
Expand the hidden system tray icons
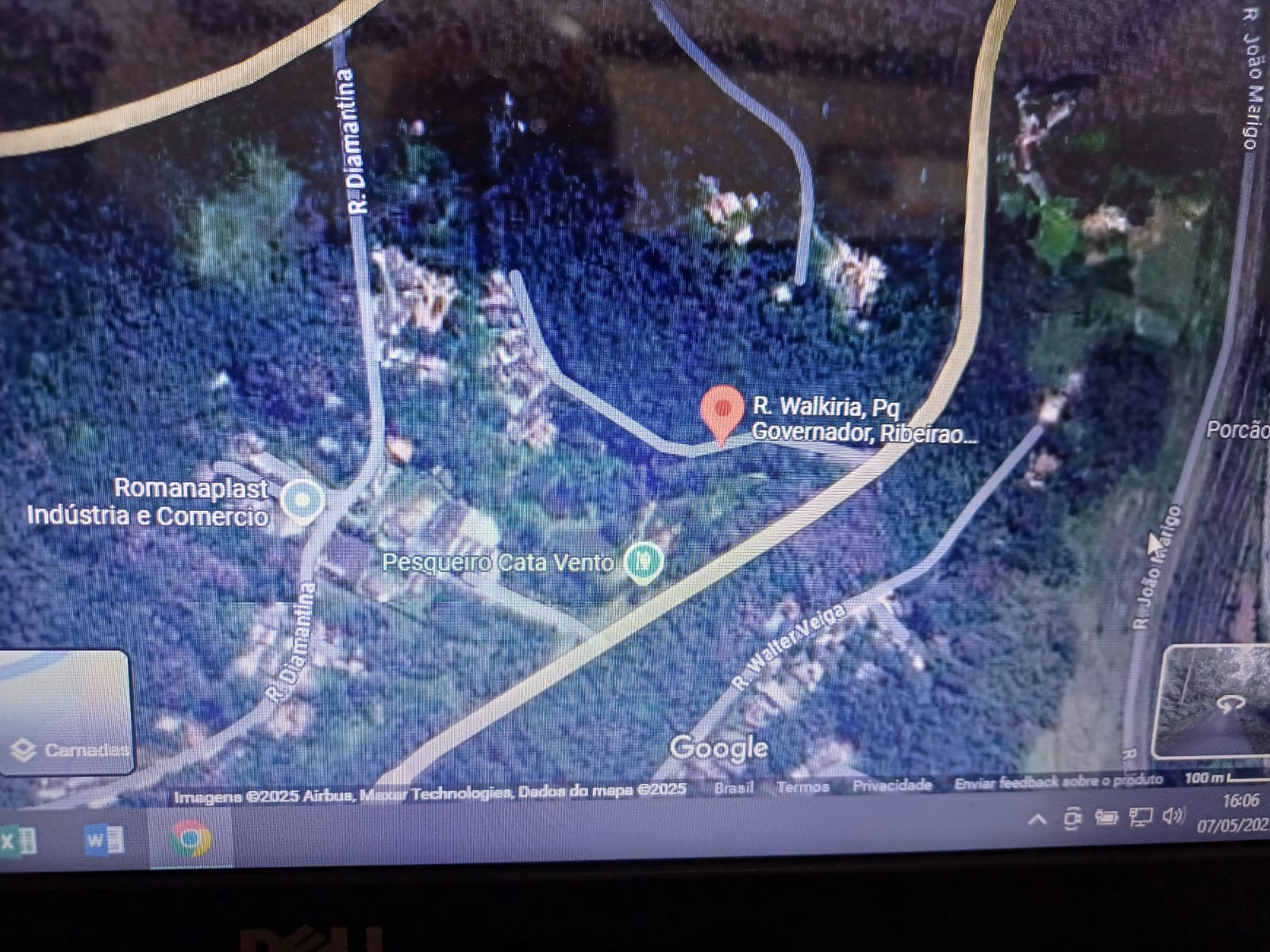(1037, 820)
